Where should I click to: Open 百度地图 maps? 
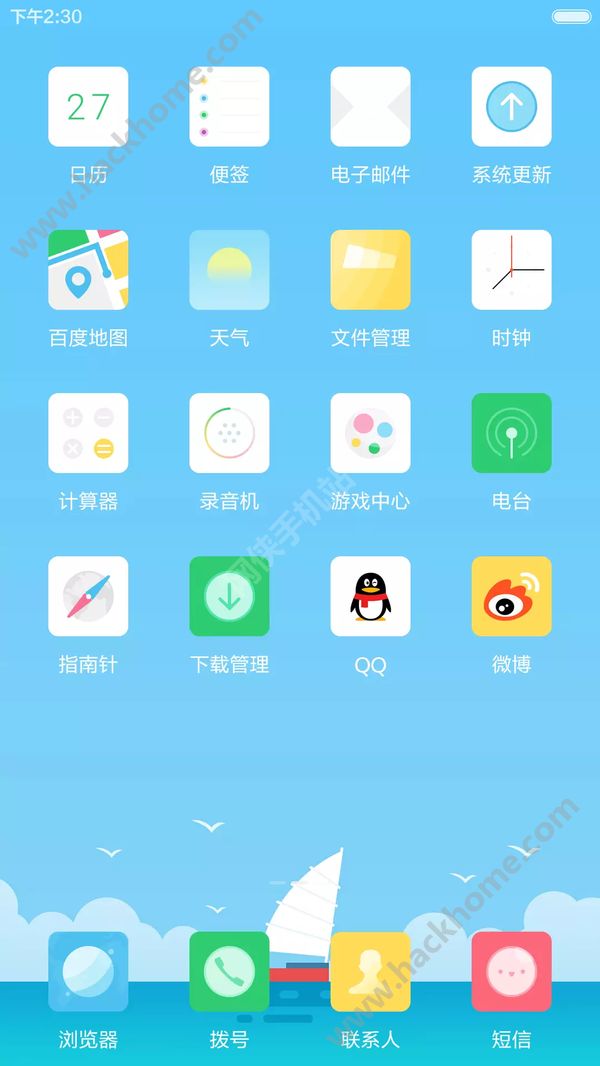coord(88,270)
